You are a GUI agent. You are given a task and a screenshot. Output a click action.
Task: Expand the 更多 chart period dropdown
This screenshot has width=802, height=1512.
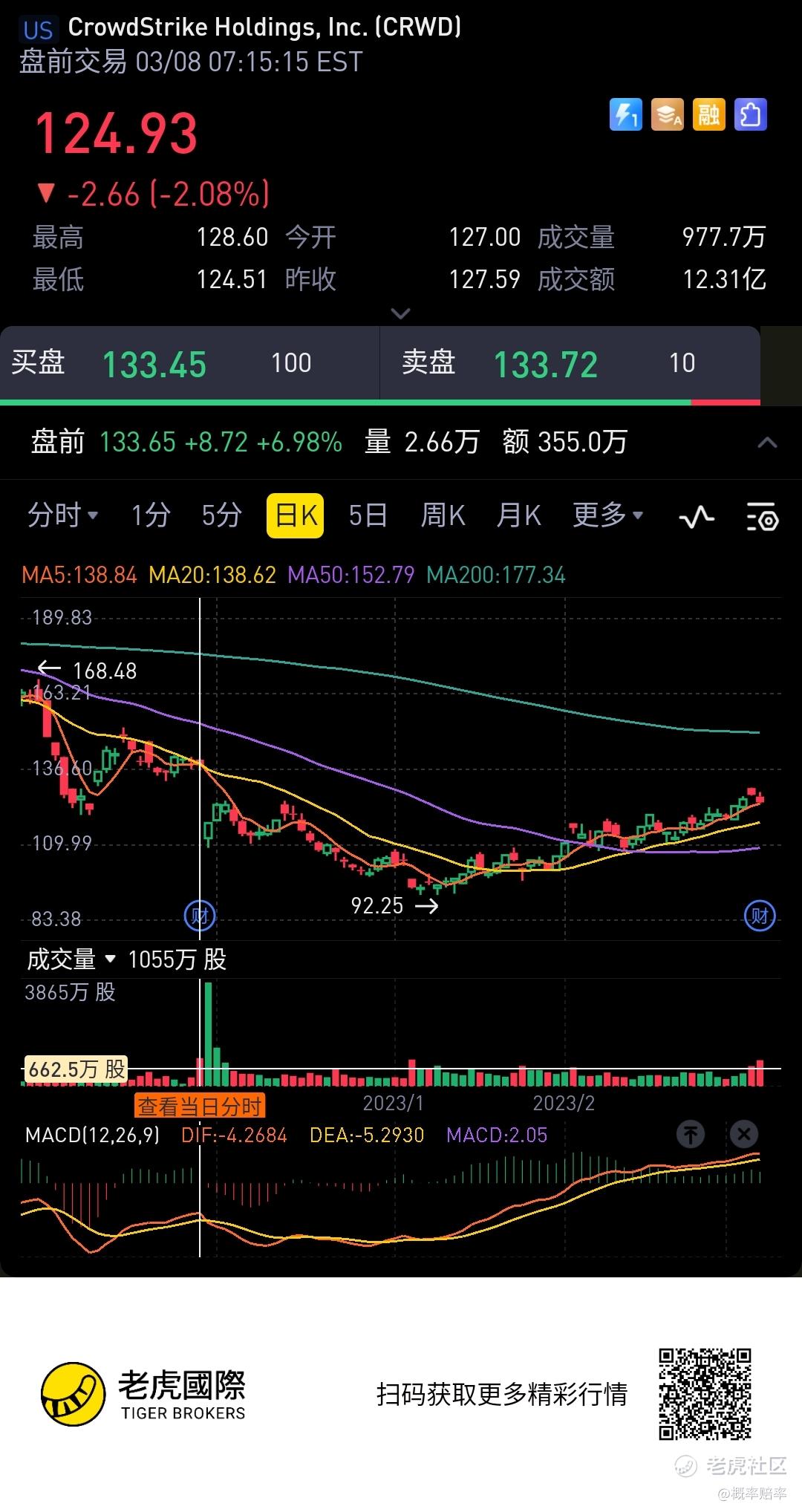607,515
